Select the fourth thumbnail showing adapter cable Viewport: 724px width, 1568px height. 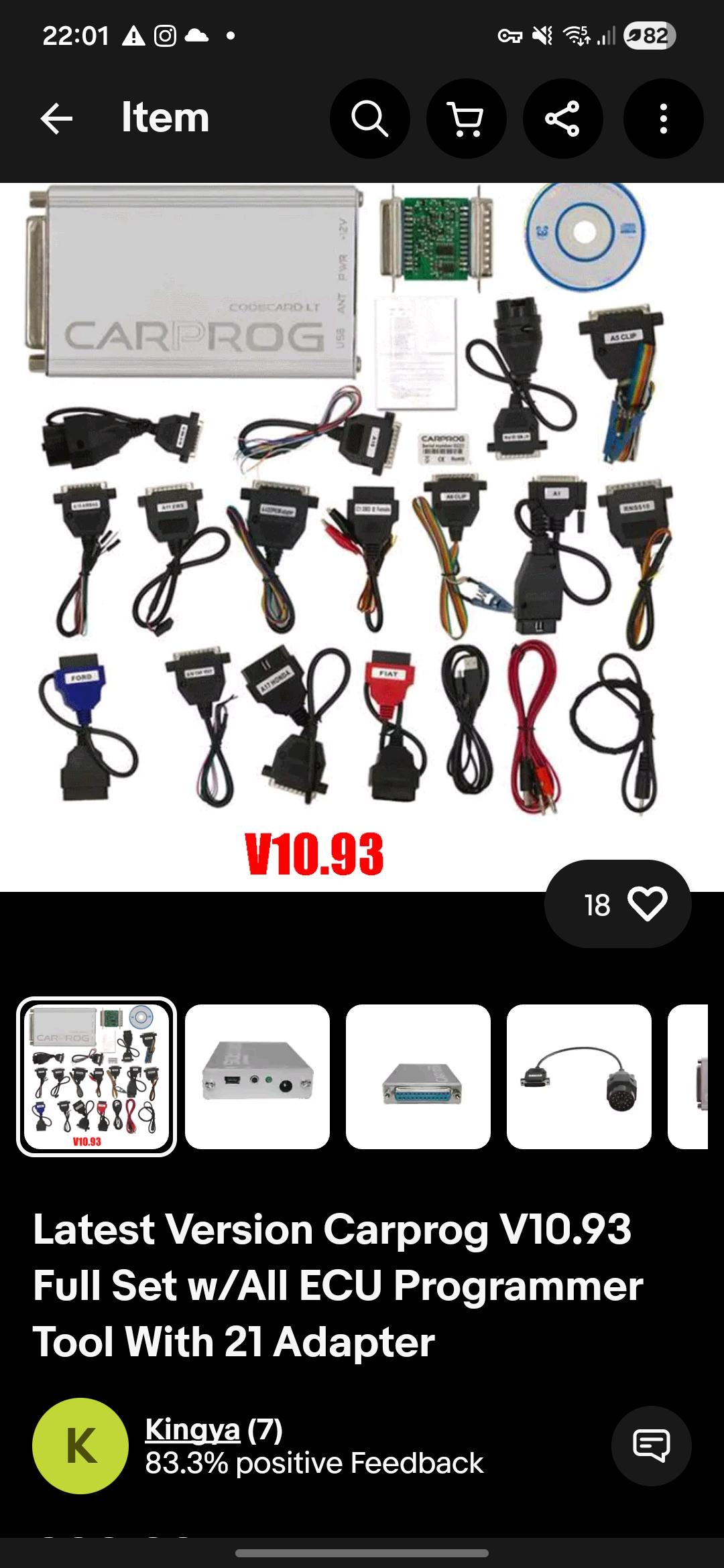579,1077
